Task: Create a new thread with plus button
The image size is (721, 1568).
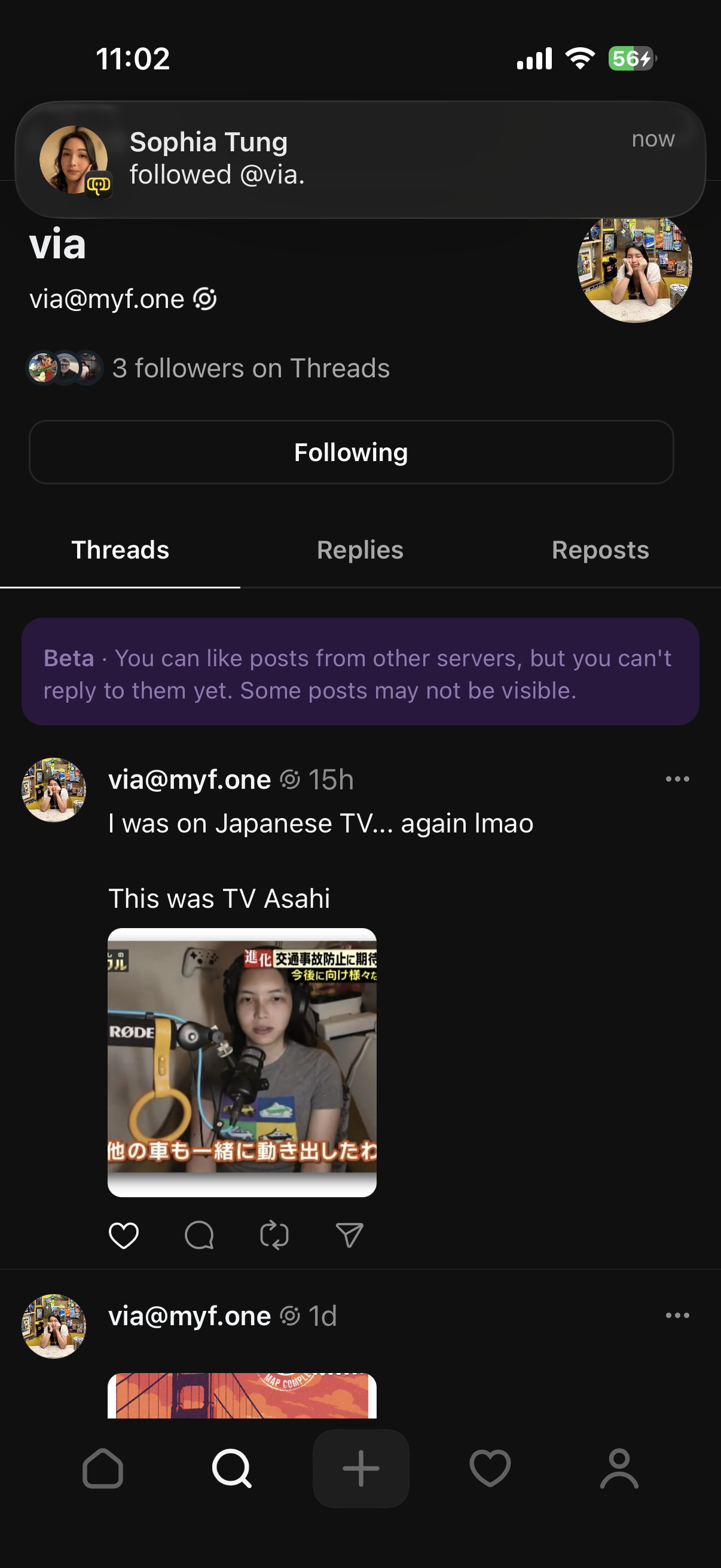Action: click(361, 1469)
